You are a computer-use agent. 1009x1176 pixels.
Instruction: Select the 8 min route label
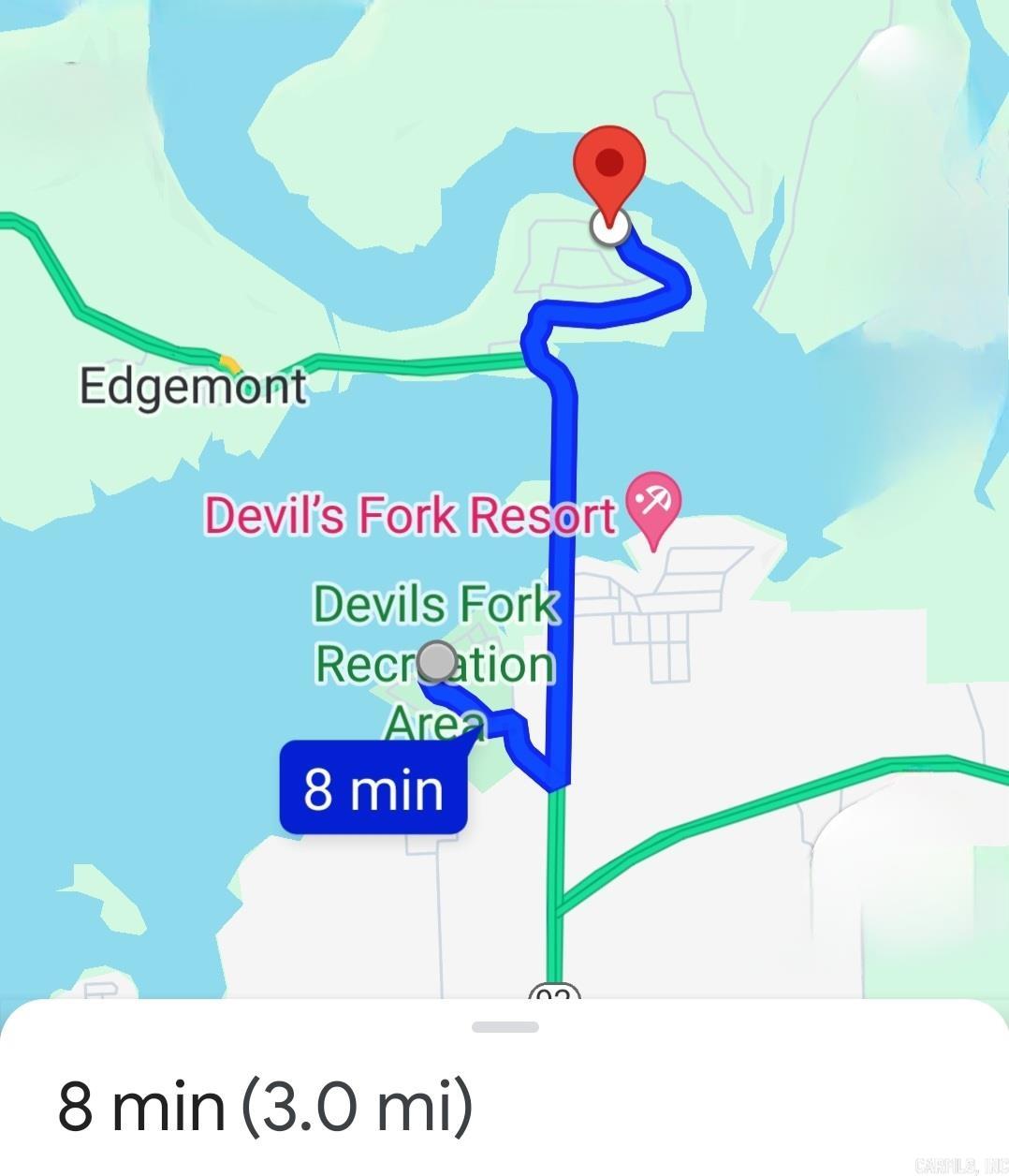373,787
